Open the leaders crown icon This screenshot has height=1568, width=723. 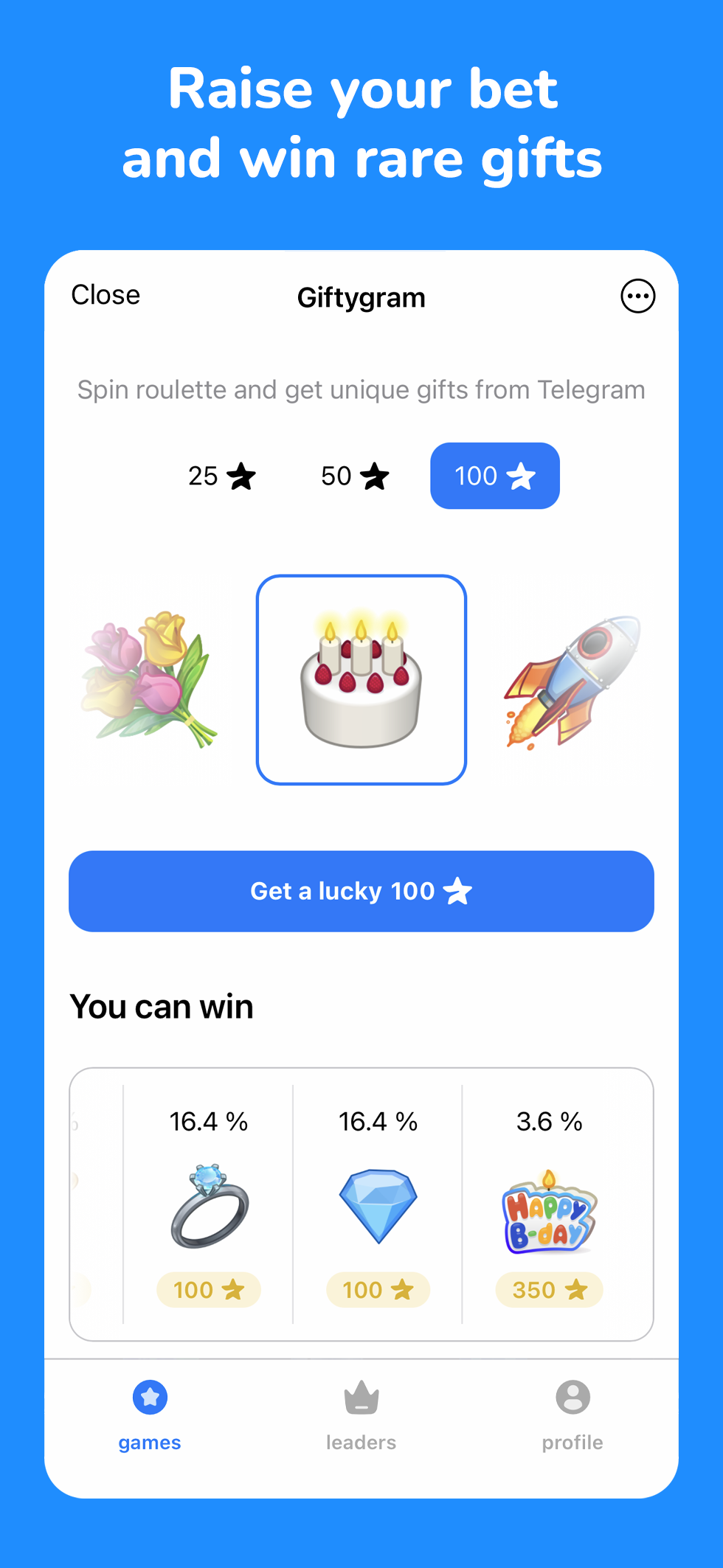click(361, 1396)
